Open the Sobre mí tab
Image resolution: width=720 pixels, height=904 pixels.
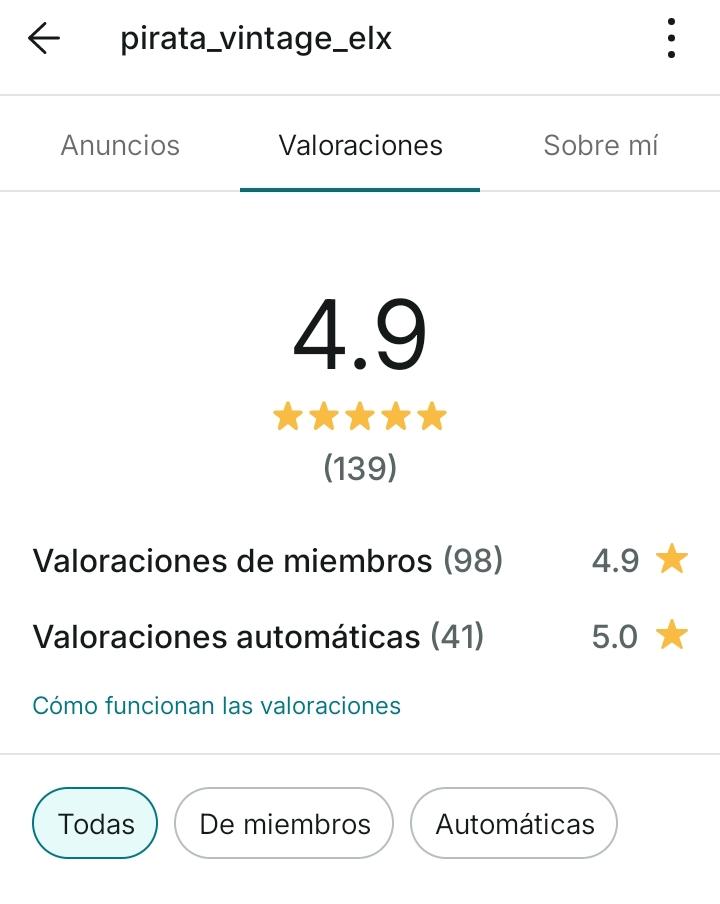600,145
